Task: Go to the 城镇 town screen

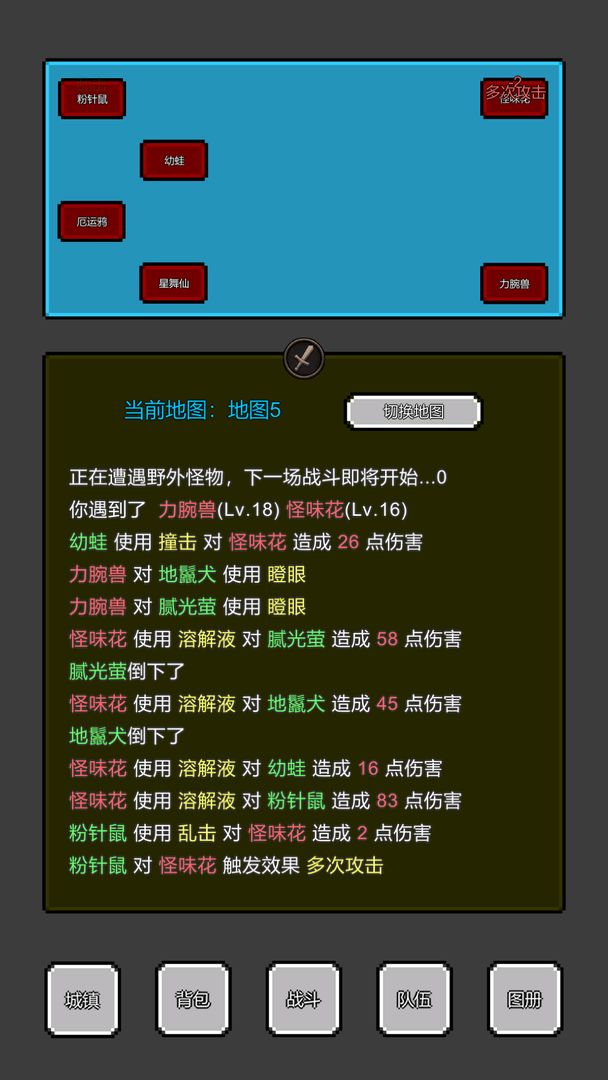Action: (x=82, y=999)
